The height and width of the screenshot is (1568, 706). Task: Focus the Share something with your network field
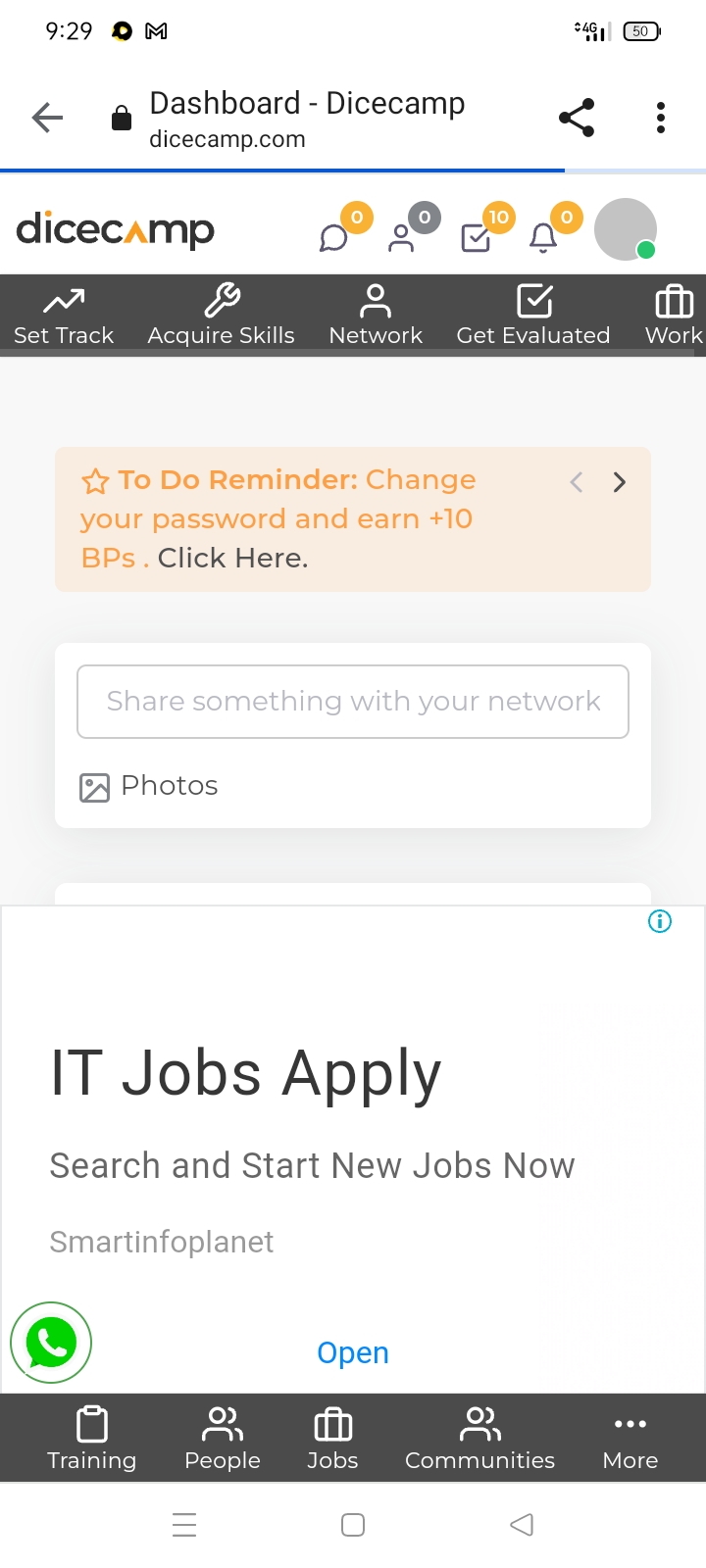tap(353, 702)
